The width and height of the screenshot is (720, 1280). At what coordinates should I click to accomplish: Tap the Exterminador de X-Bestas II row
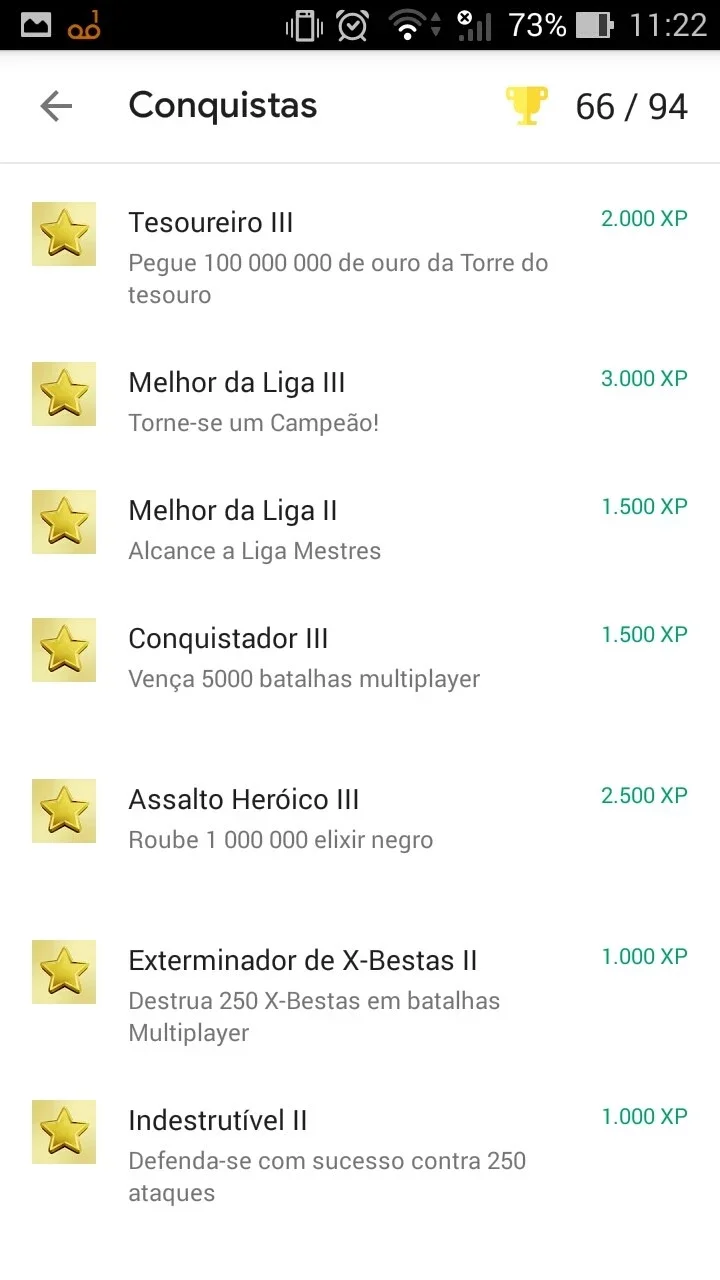pyautogui.click(x=360, y=996)
